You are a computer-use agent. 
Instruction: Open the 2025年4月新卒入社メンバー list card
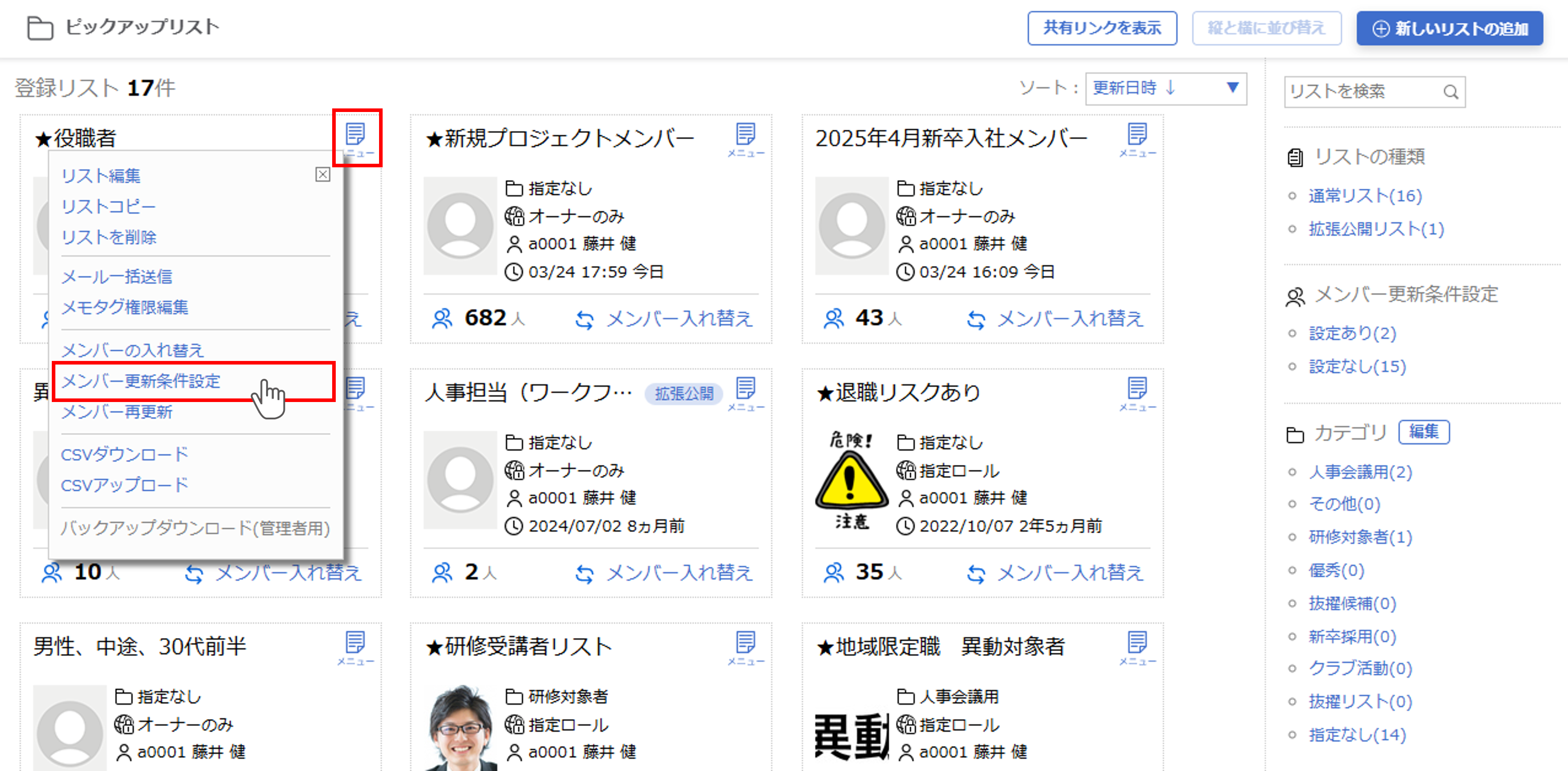(951, 138)
